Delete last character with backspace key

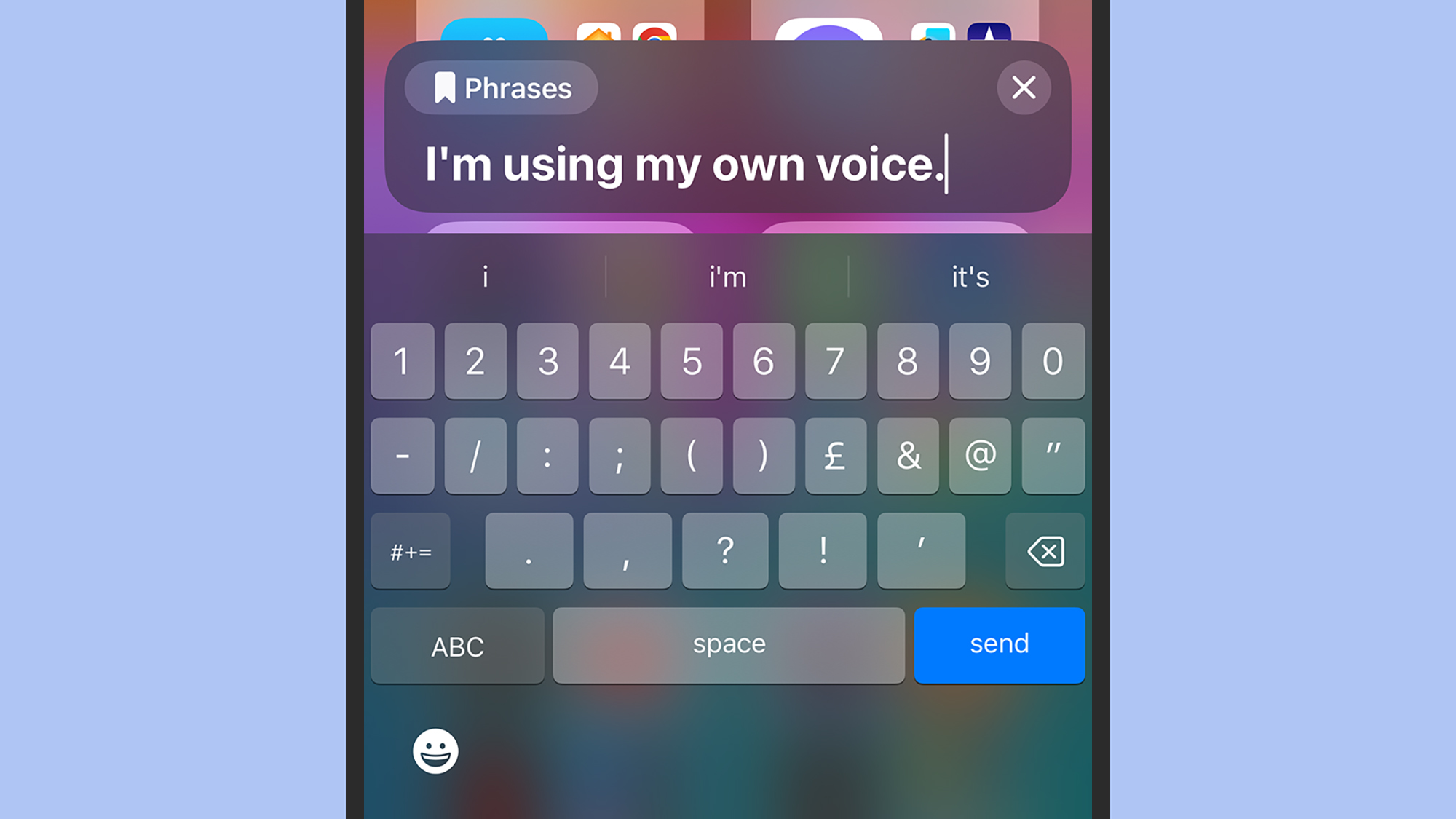[1045, 552]
